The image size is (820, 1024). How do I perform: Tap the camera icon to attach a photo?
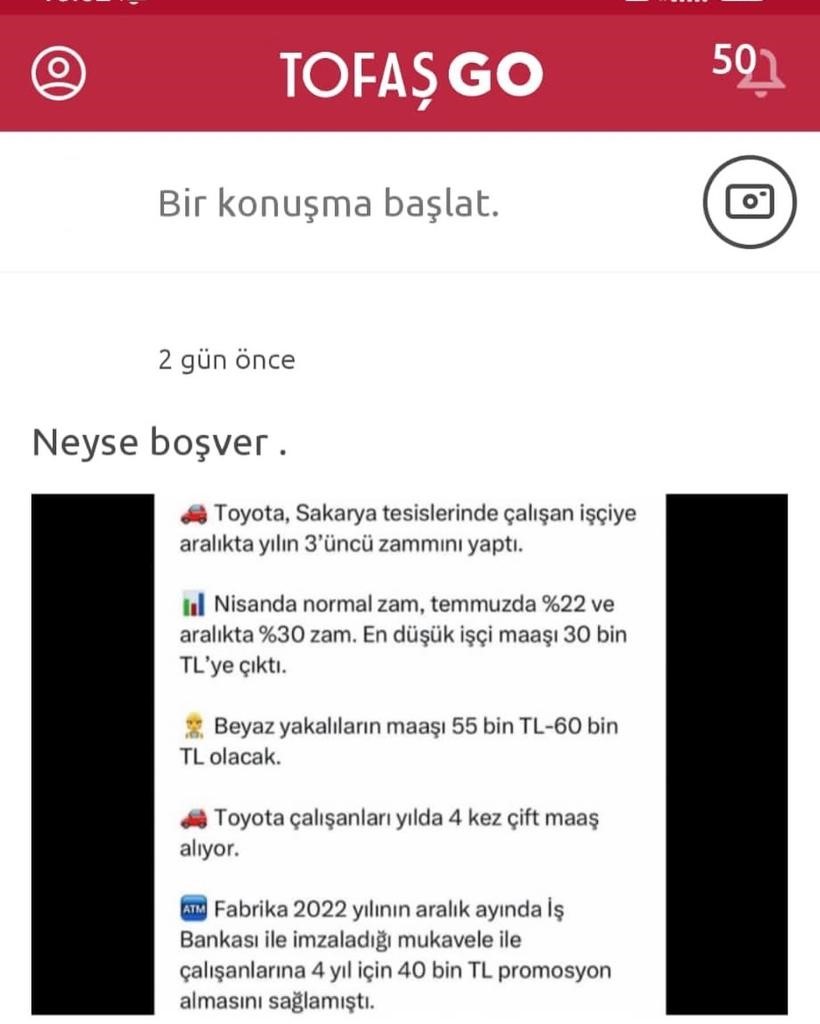[748, 201]
